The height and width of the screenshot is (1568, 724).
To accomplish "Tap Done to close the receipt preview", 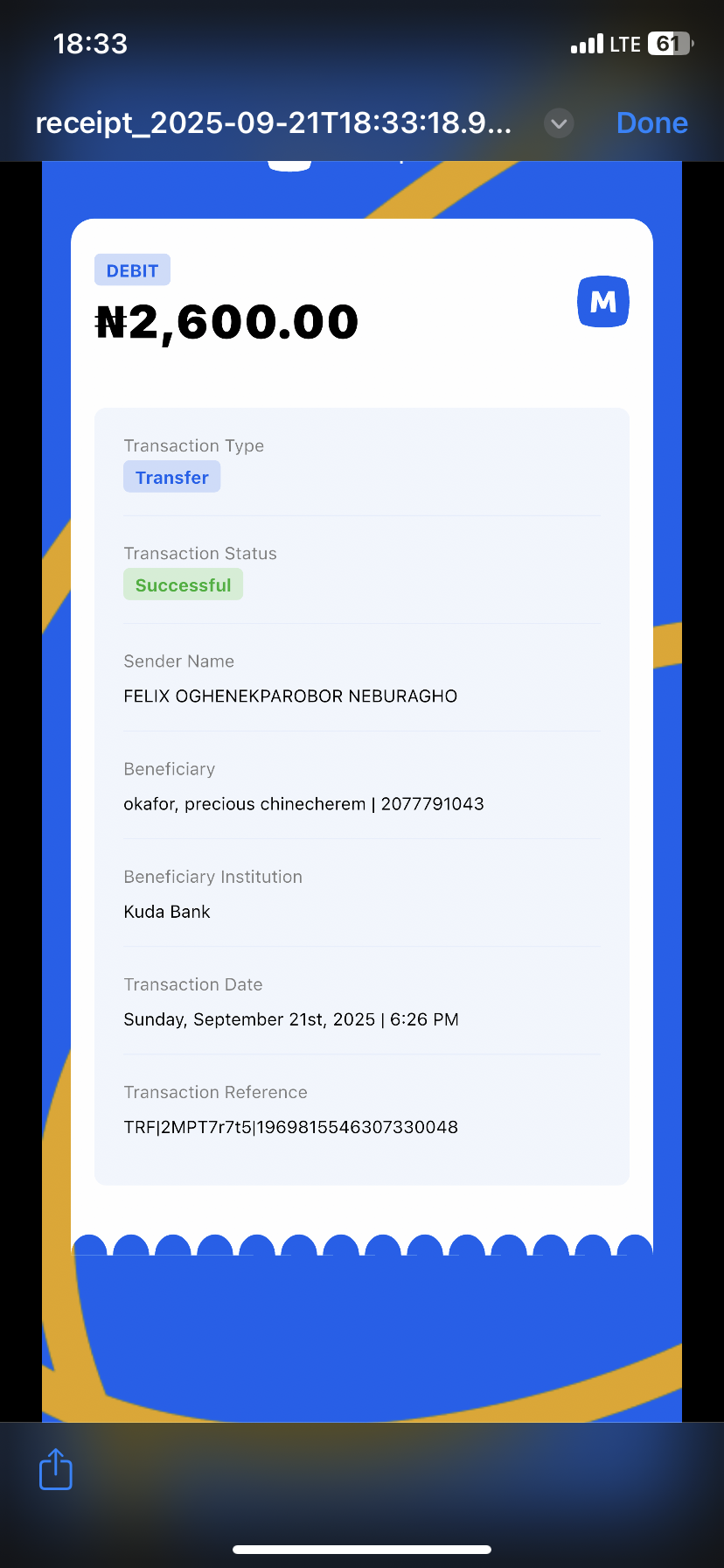I will 651,123.
